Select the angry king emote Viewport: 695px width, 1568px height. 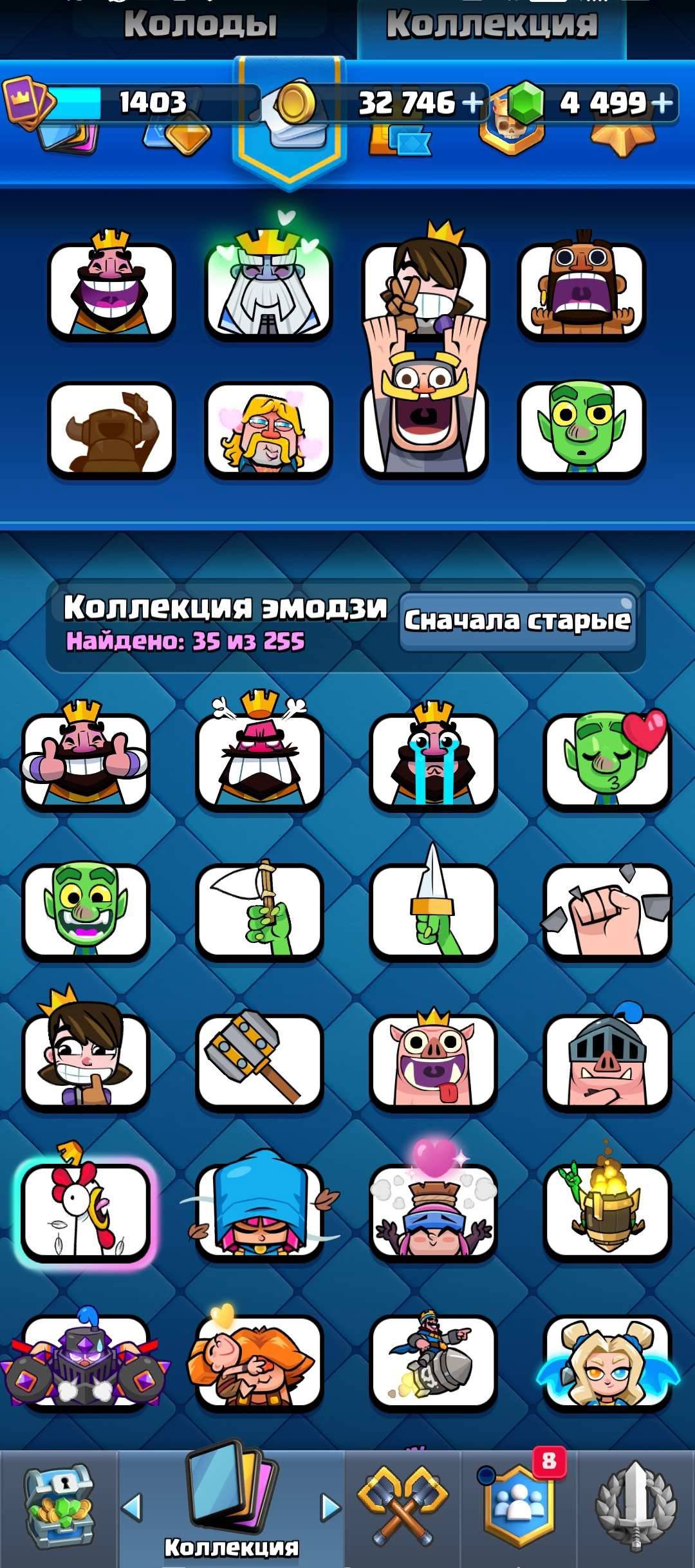tap(259, 752)
